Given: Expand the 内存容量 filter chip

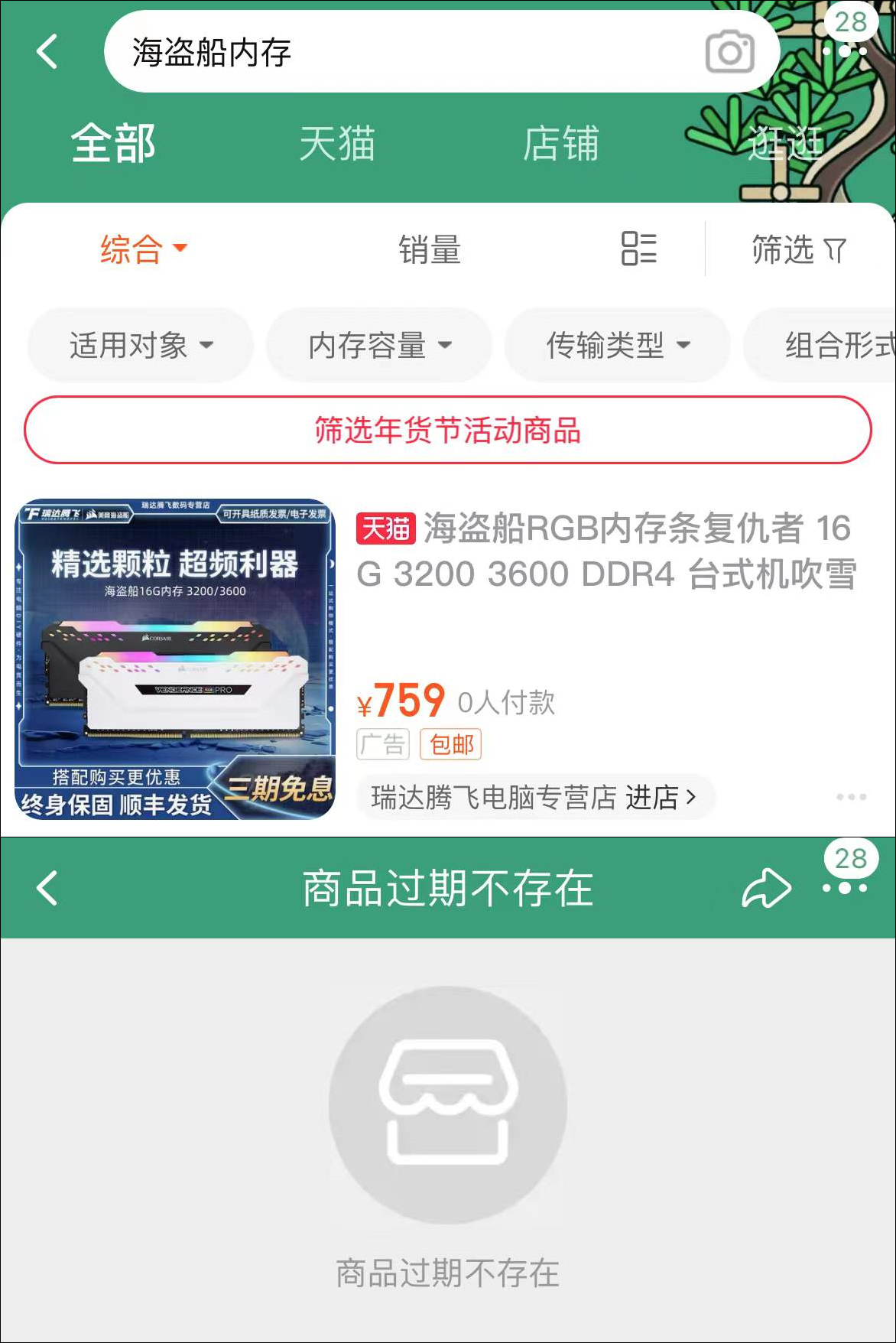Looking at the screenshot, I should coord(379,345).
